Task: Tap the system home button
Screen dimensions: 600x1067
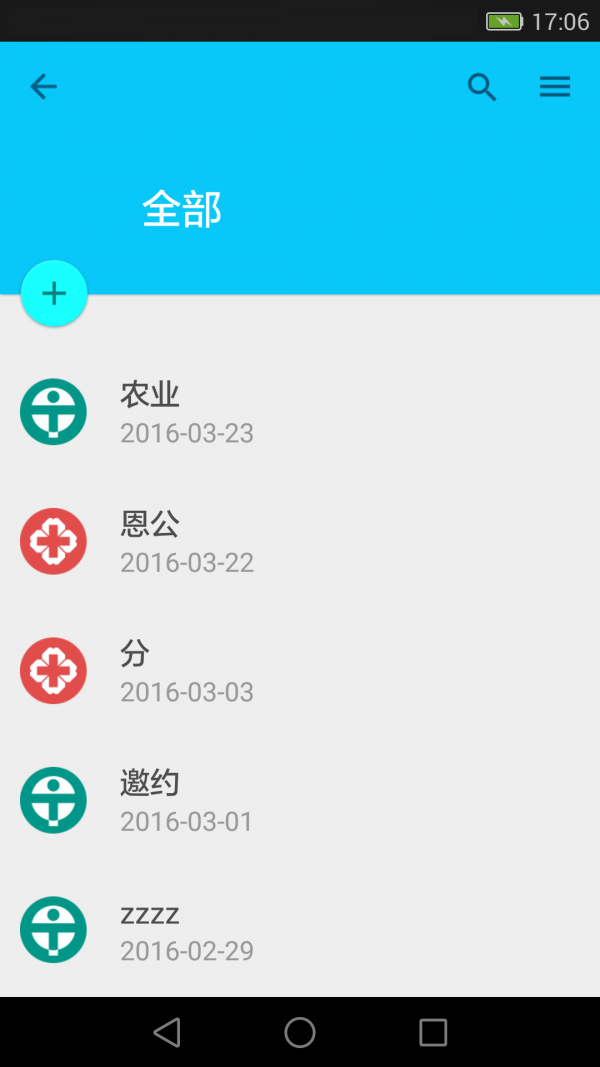Action: [x=300, y=1032]
